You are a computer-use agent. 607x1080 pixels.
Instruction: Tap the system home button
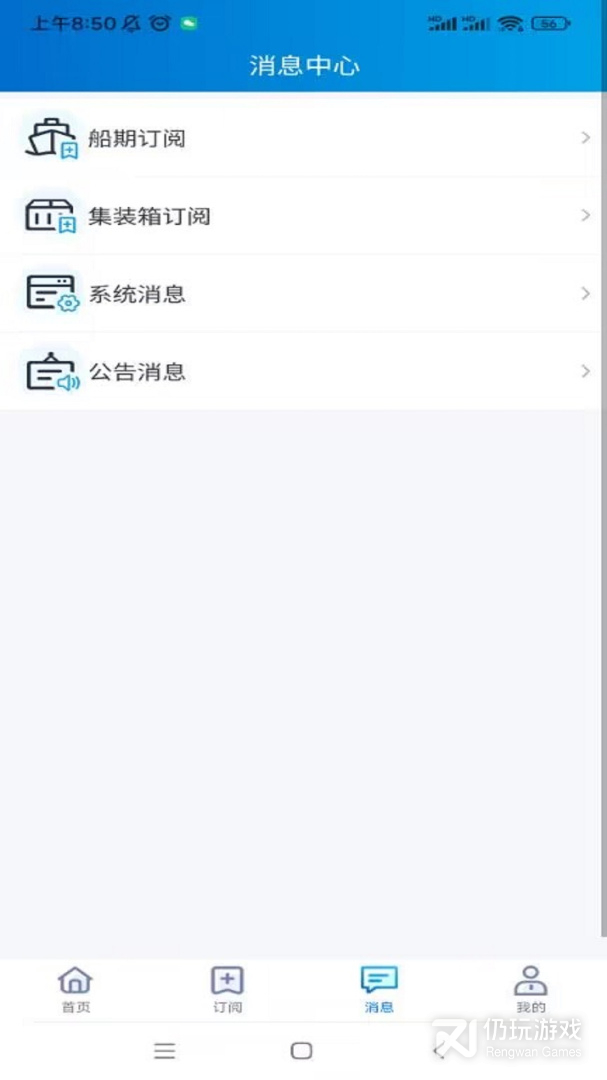(x=301, y=1051)
